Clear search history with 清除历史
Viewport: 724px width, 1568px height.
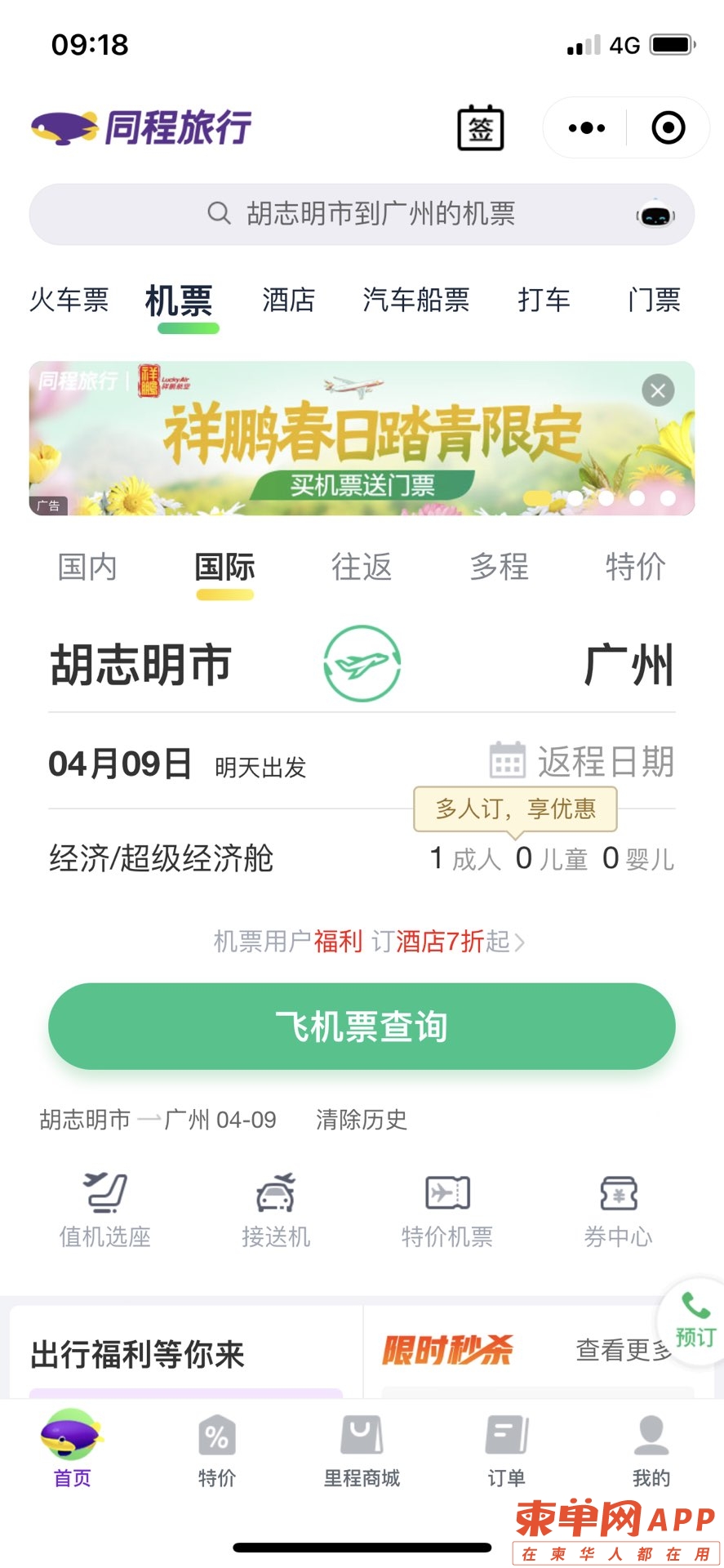361,1119
